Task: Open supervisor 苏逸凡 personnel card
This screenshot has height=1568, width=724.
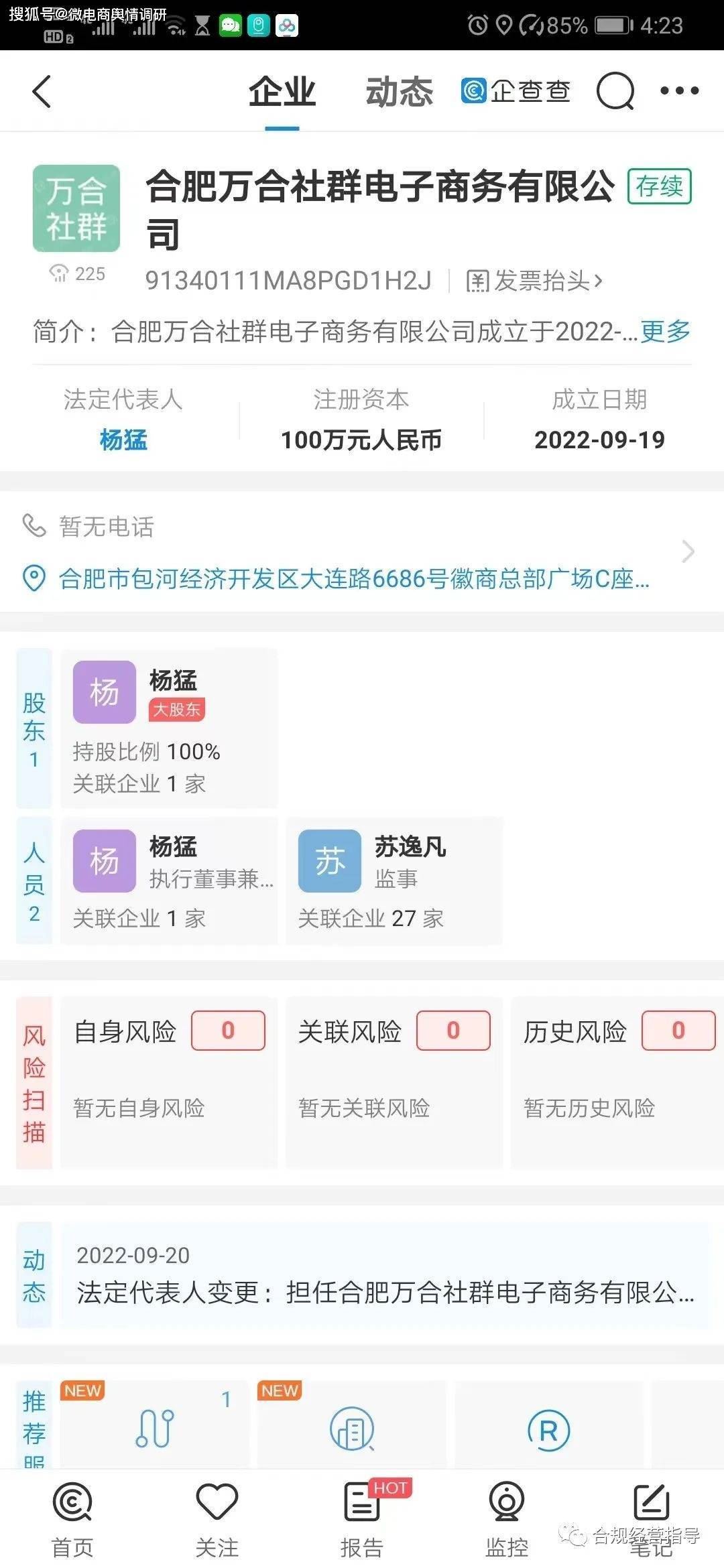Action: pyautogui.click(x=394, y=880)
